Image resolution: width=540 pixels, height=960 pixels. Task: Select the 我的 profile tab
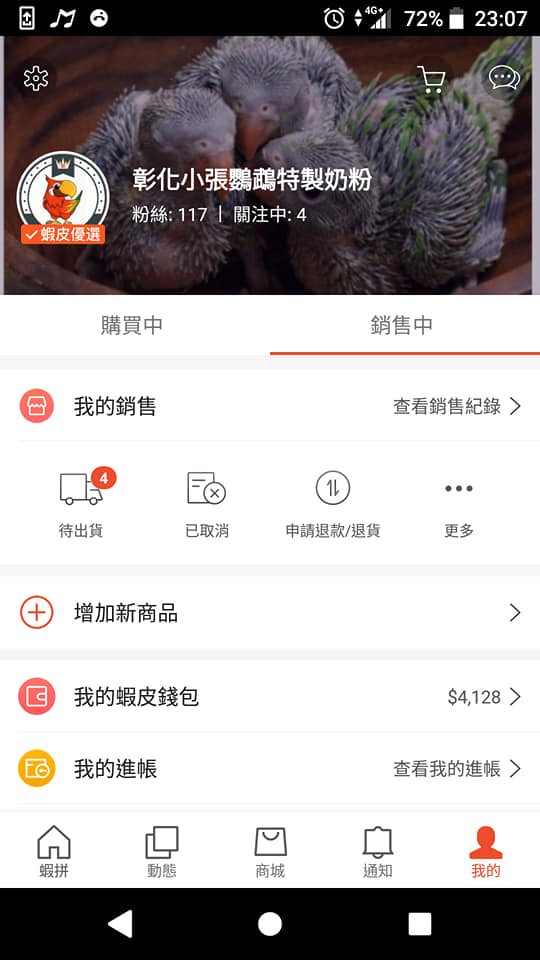pos(486,852)
